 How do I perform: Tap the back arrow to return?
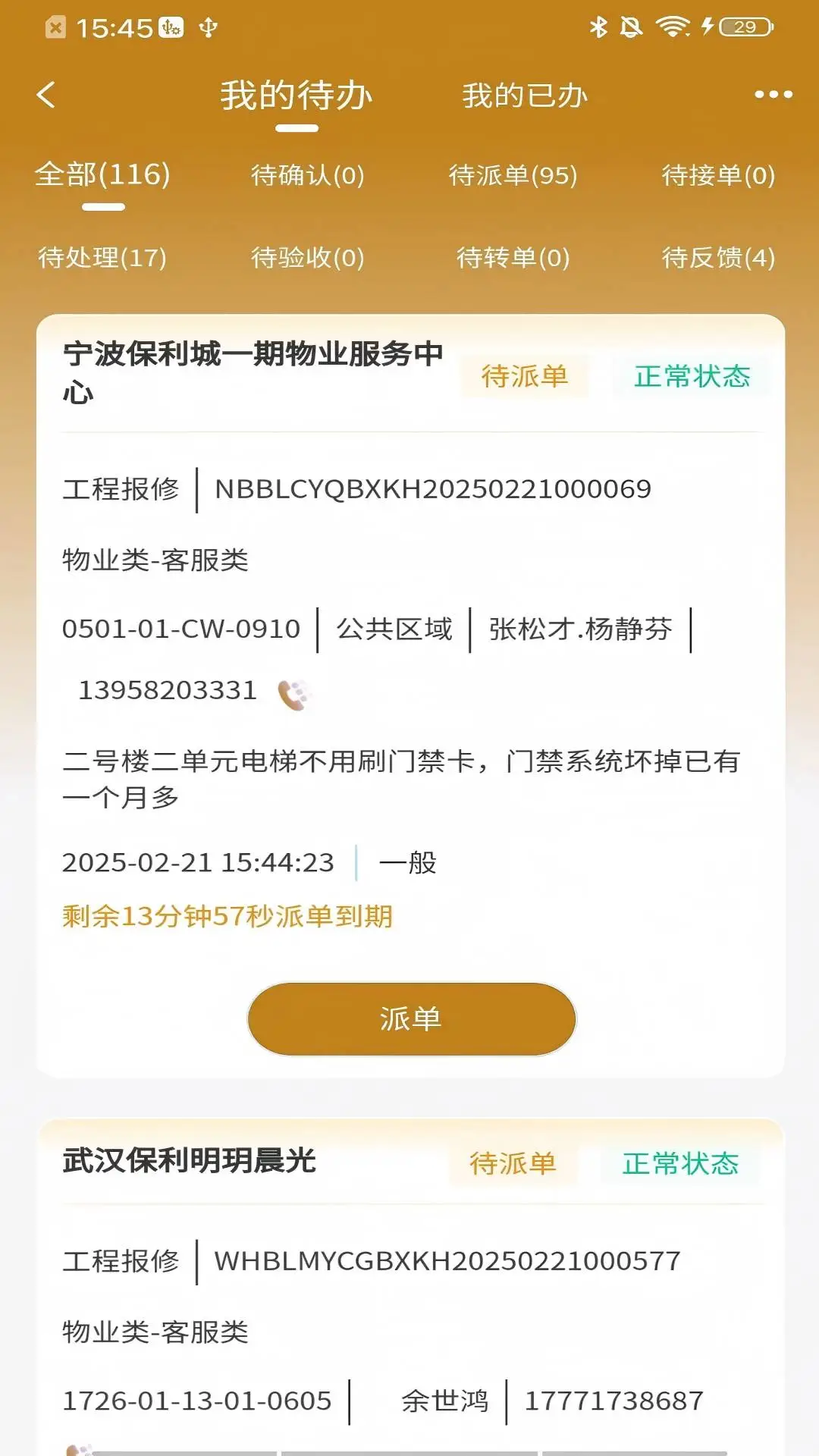pyautogui.click(x=47, y=96)
